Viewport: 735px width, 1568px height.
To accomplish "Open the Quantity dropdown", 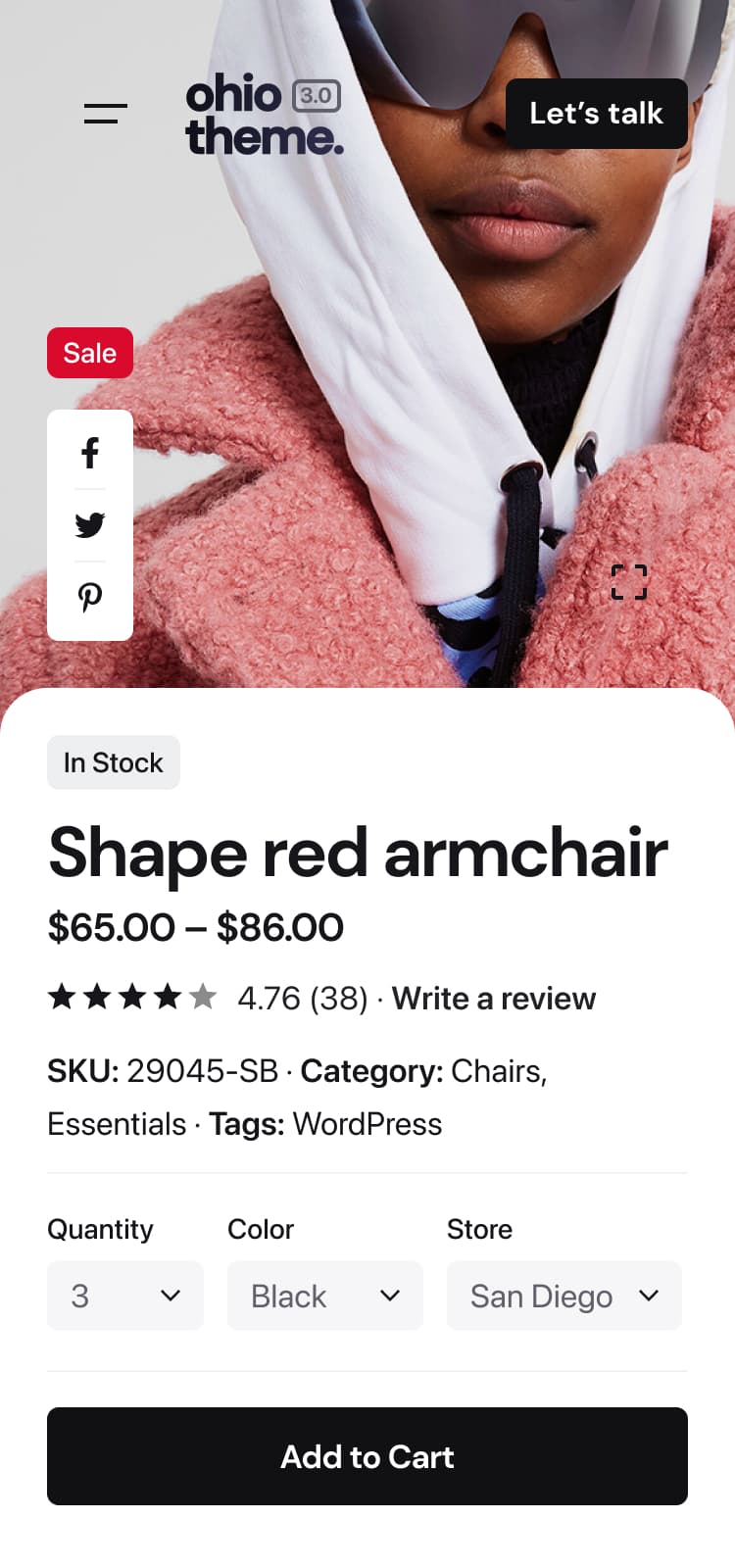I will click(125, 1296).
